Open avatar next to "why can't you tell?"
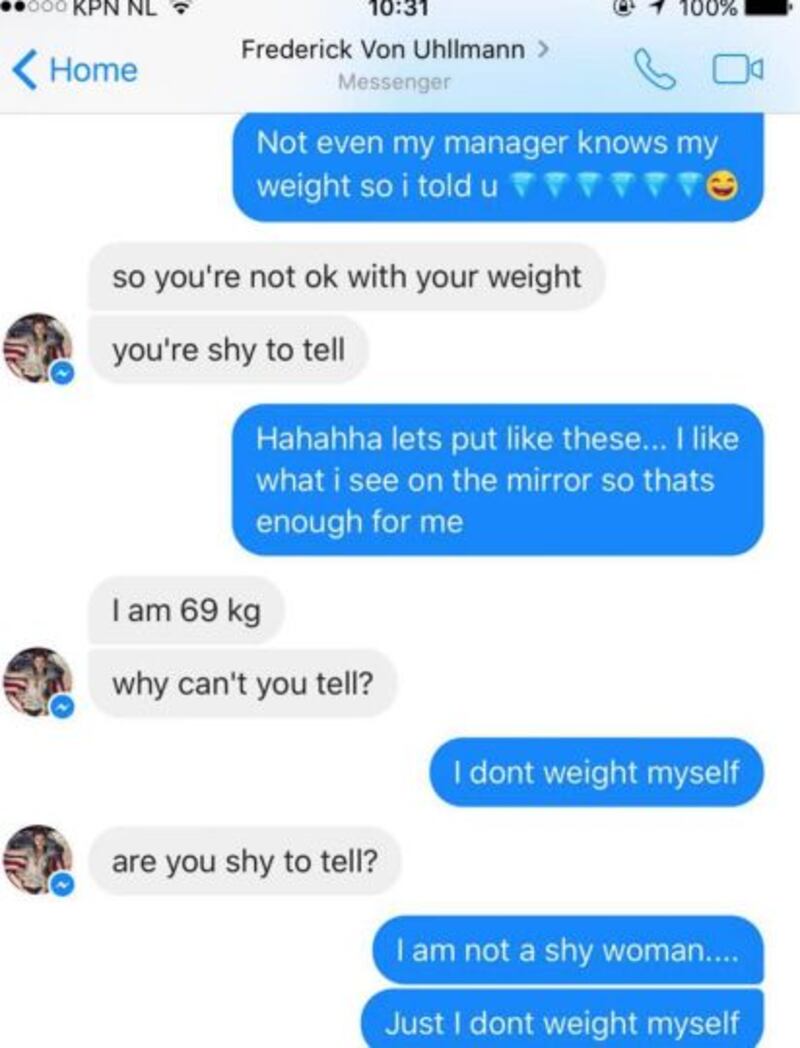 [x=38, y=682]
